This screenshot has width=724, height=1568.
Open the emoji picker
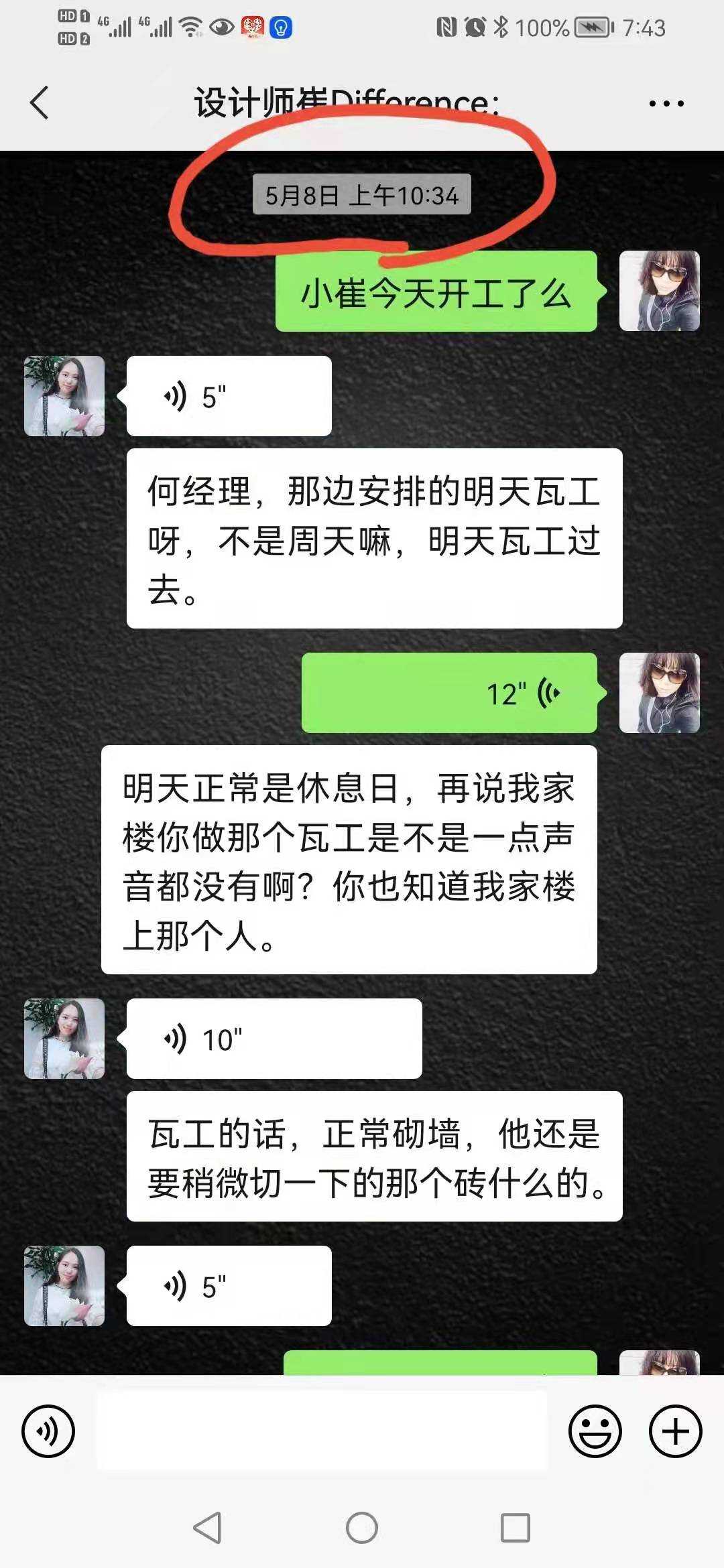pos(595,1431)
